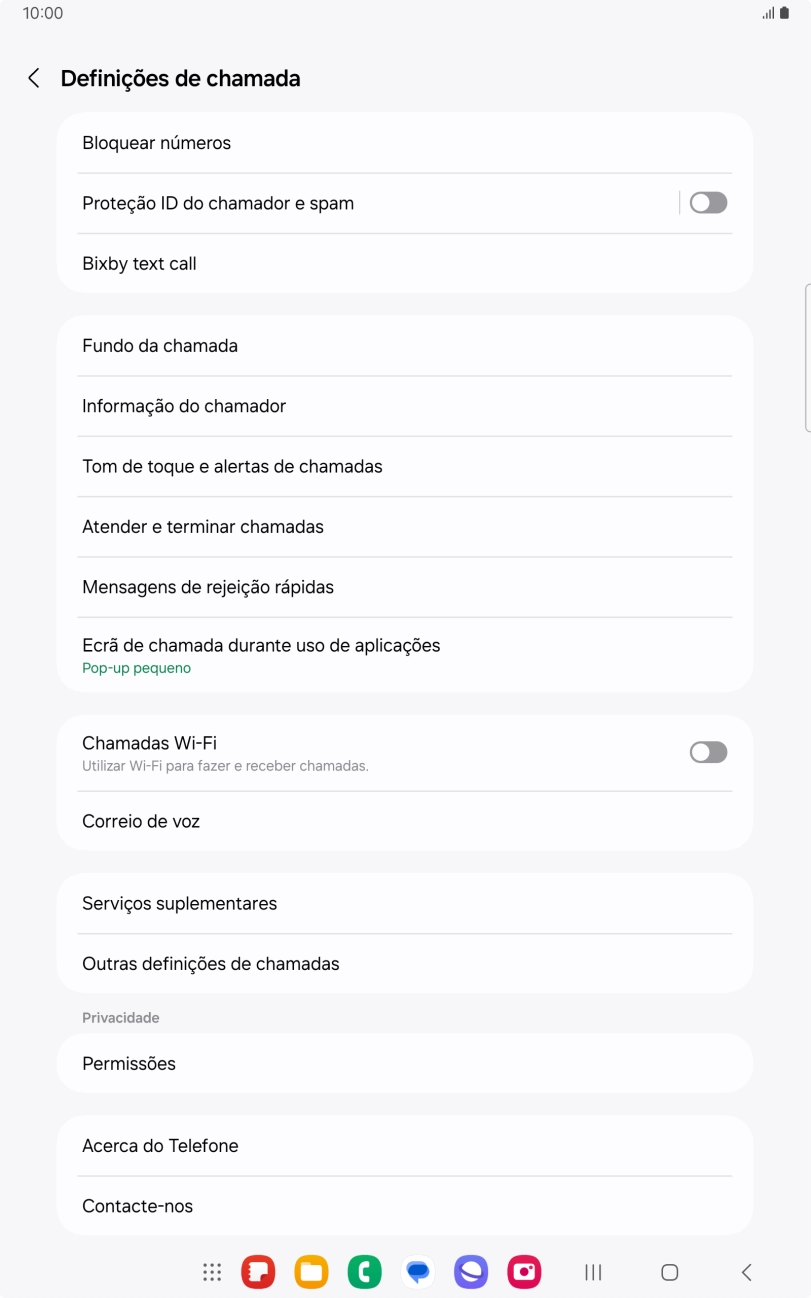
Task: Launch the Messages app
Action: click(x=418, y=1272)
